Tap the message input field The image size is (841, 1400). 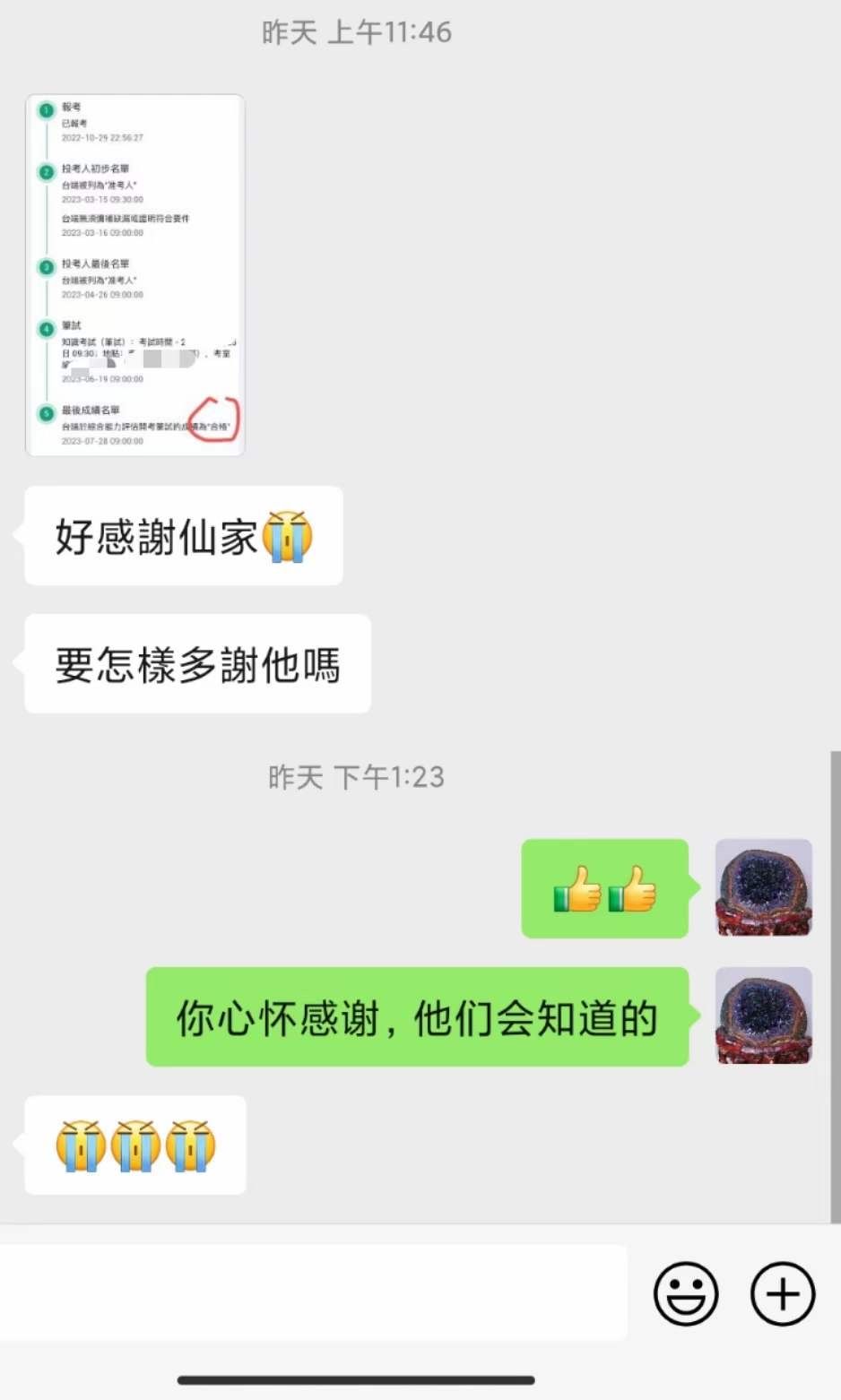[314, 1293]
